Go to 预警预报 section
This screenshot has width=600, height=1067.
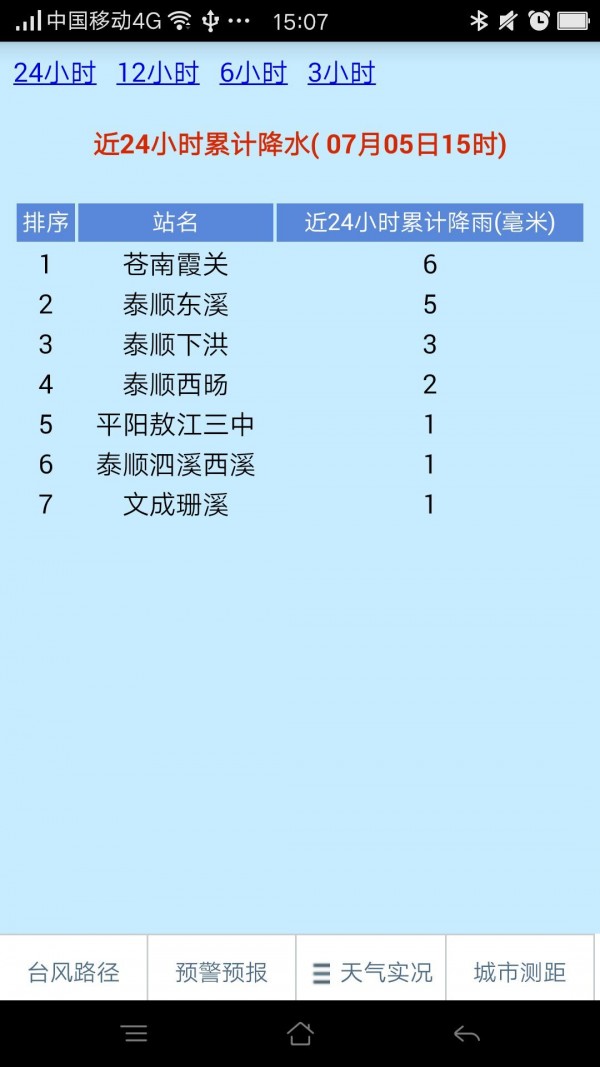[x=221, y=972]
